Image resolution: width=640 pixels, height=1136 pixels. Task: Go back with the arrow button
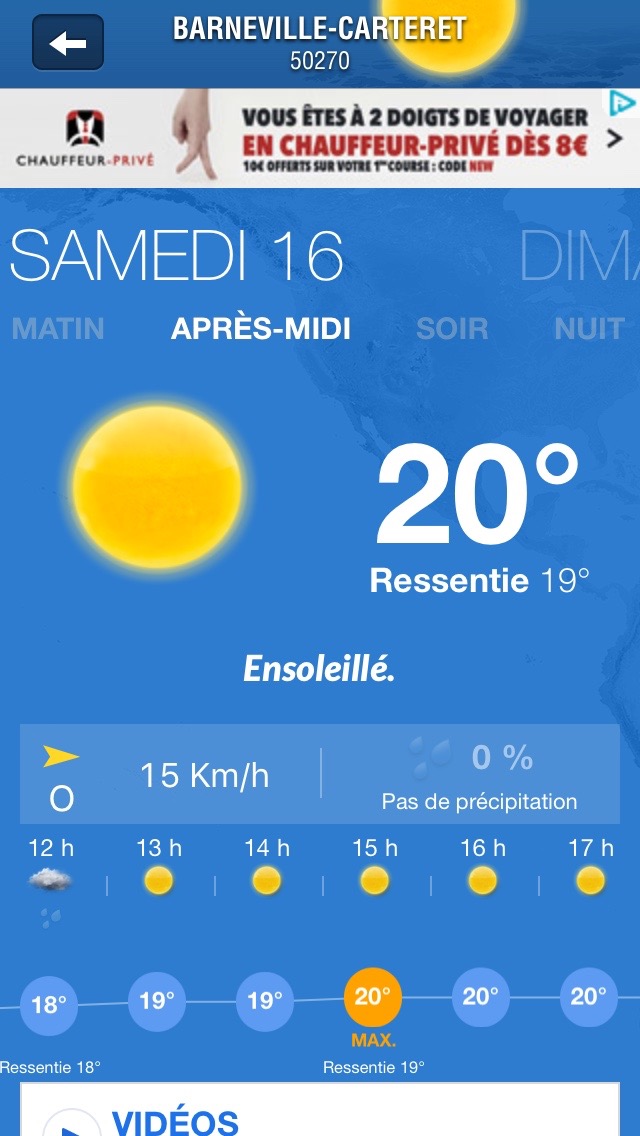(x=68, y=43)
